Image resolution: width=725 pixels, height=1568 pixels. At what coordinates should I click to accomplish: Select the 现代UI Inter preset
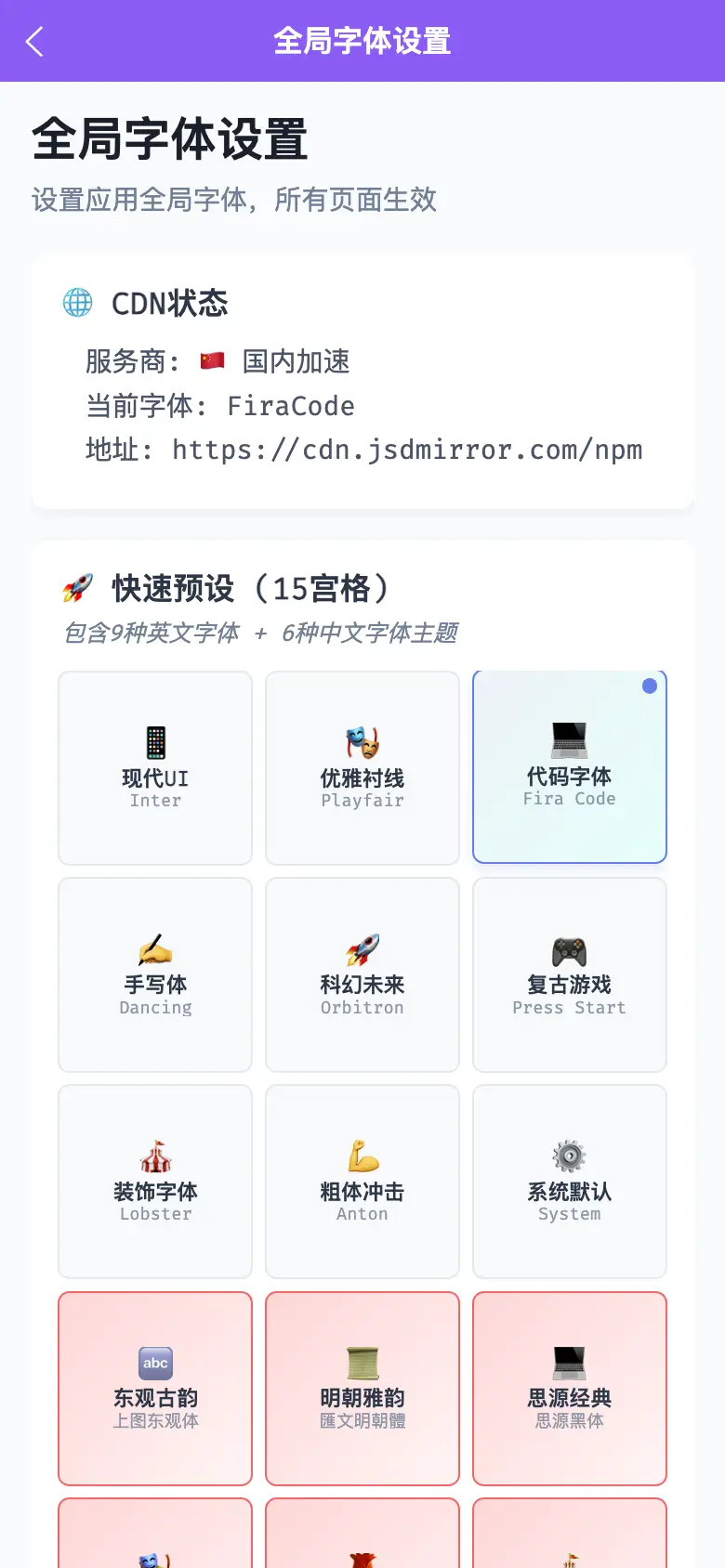[x=155, y=768]
